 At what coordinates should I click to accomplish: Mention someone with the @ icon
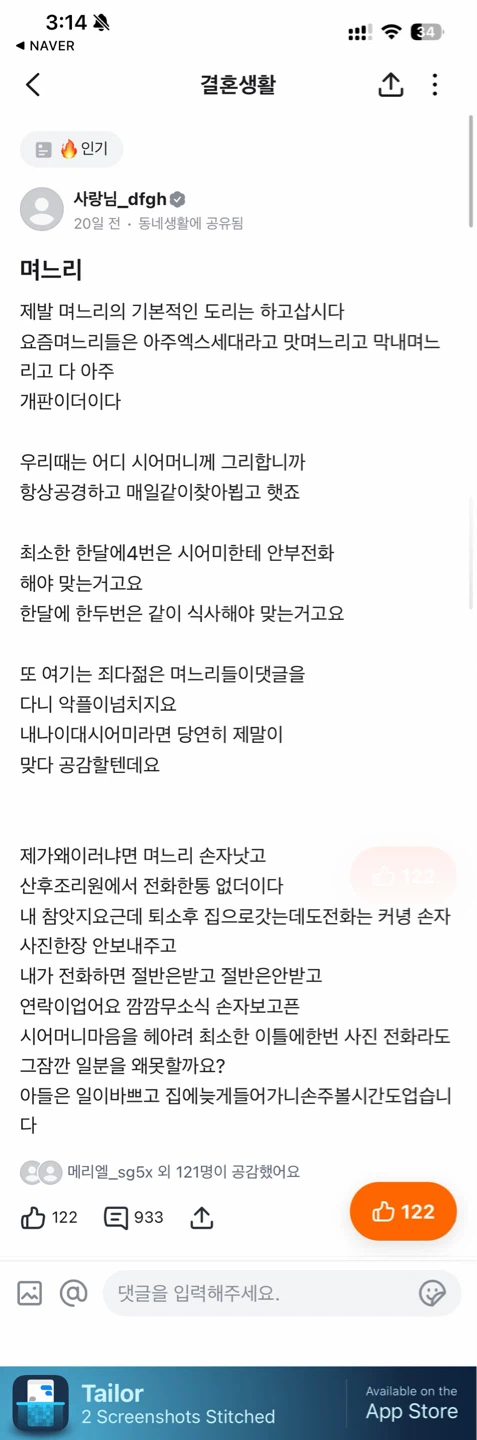(x=74, y=1293)
